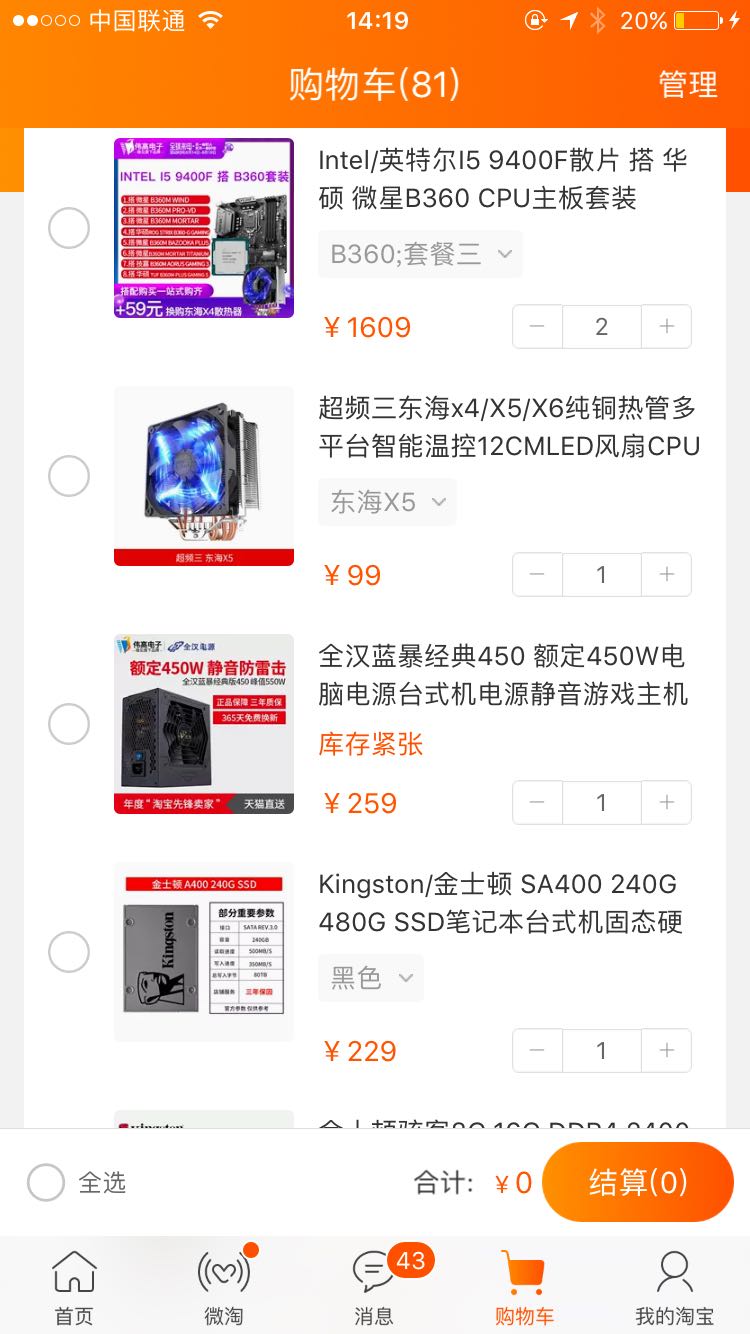Viewport: 750px width, 1334px height.
Task: Increase quantity of the Kingston SA400 SSD
Action: coord(666,1051)
